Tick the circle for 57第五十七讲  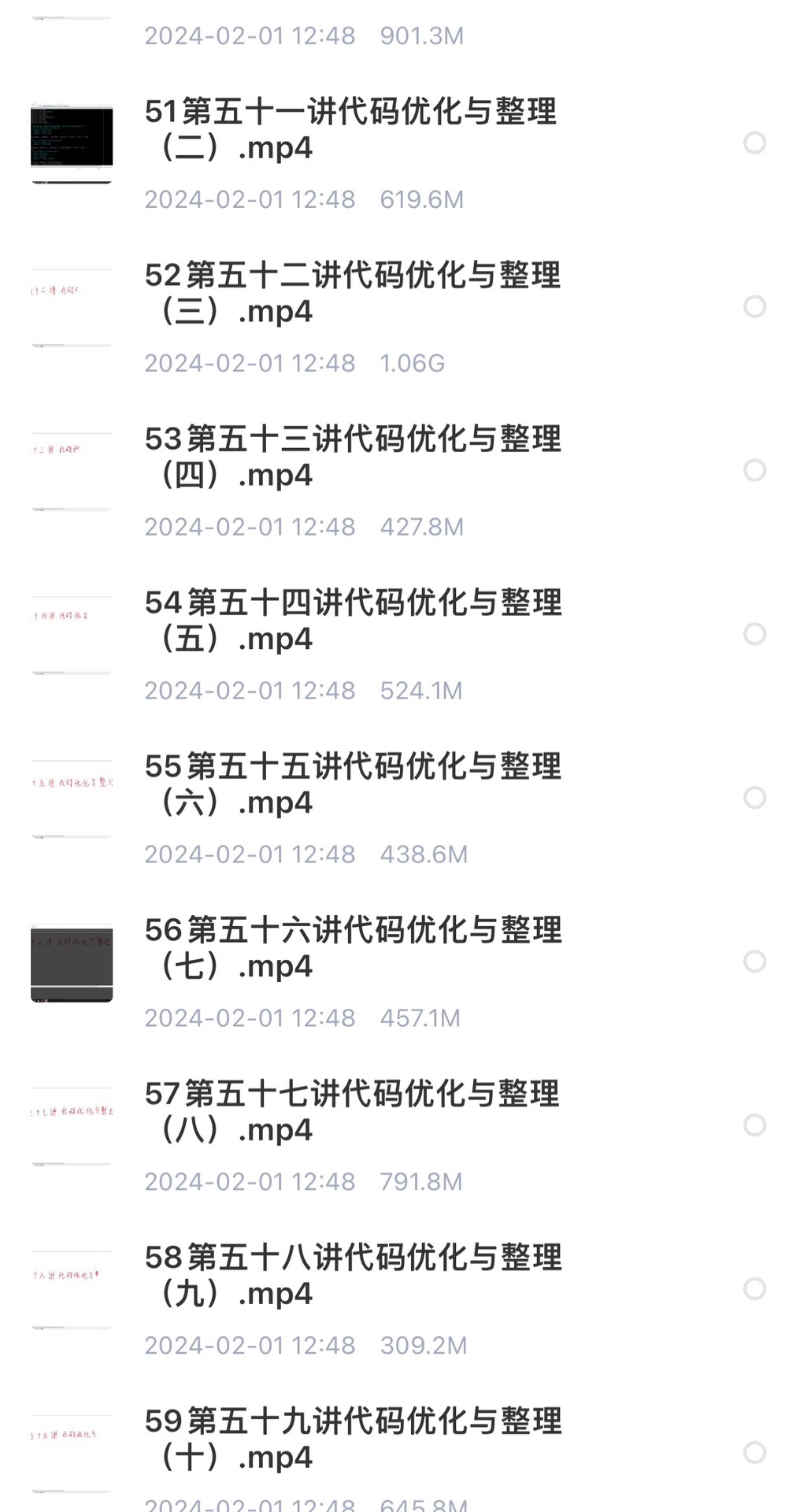click(x=754, y=1125)
